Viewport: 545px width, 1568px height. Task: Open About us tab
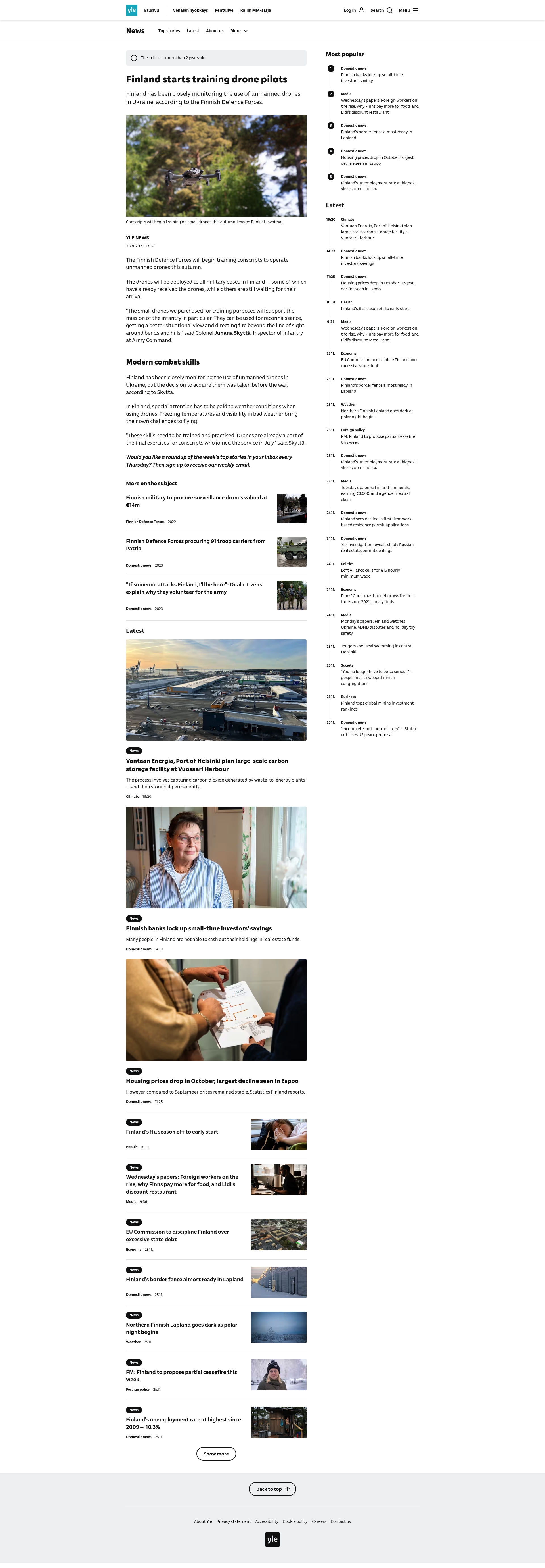point(214,31)
